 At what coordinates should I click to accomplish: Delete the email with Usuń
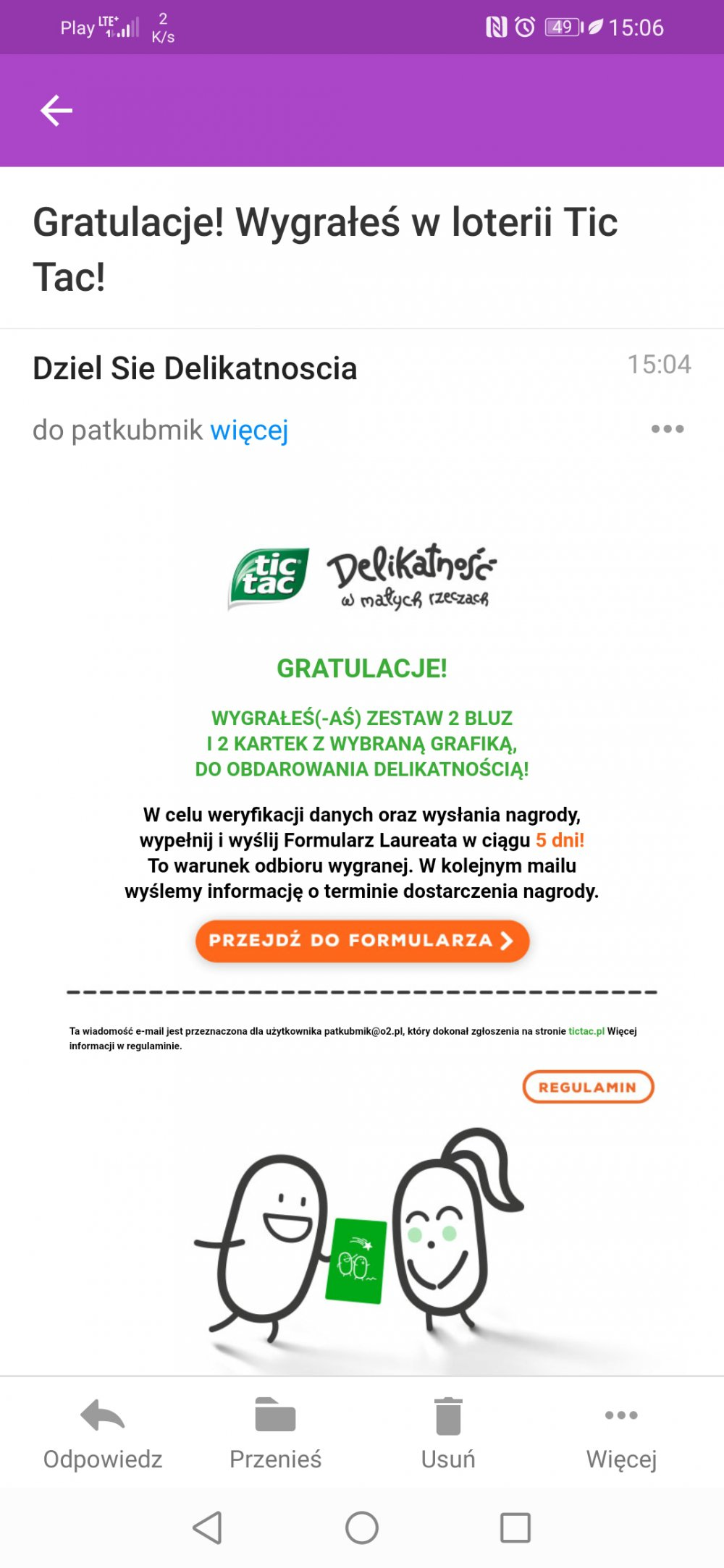448,1434
